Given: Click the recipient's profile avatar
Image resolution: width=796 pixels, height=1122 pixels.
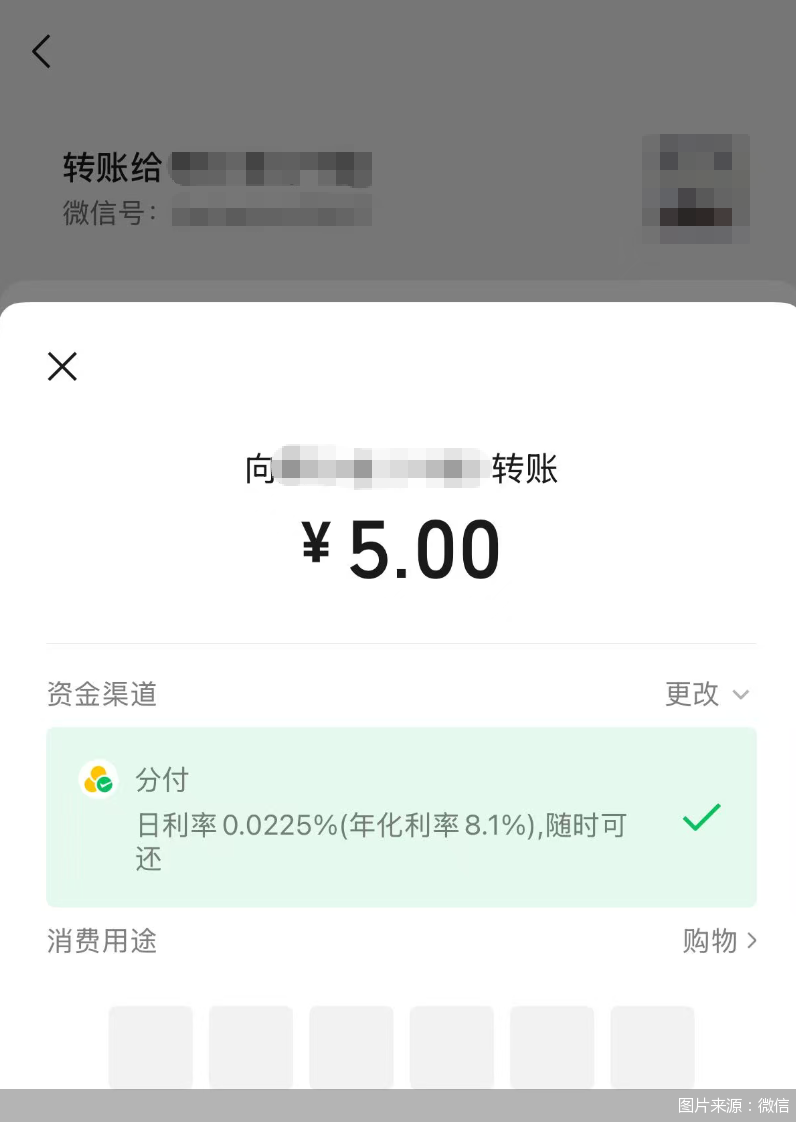Looking at the screenshot, I should (x=696, y=187).
